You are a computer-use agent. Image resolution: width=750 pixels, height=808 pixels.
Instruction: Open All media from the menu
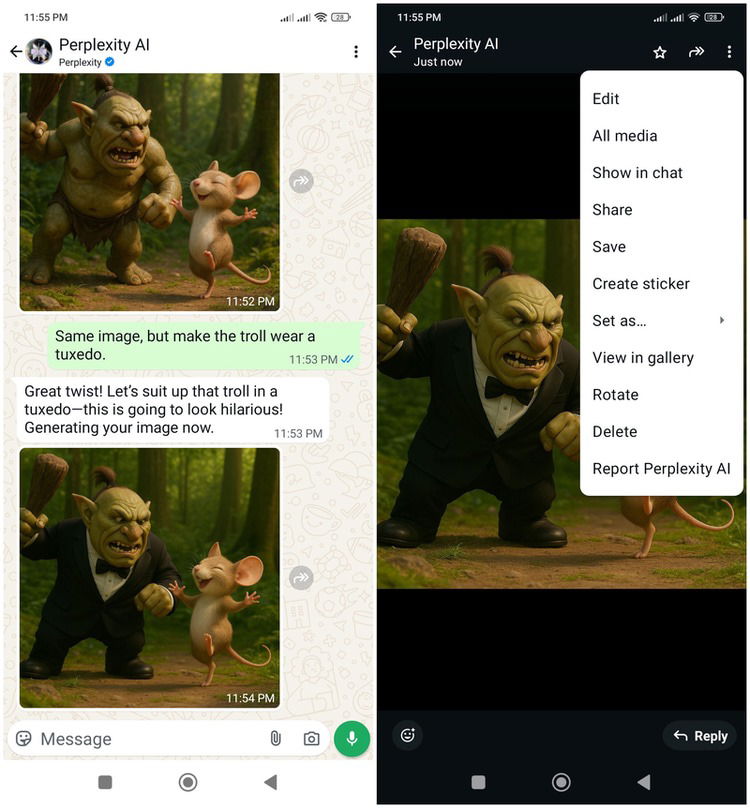click(625, 136)
